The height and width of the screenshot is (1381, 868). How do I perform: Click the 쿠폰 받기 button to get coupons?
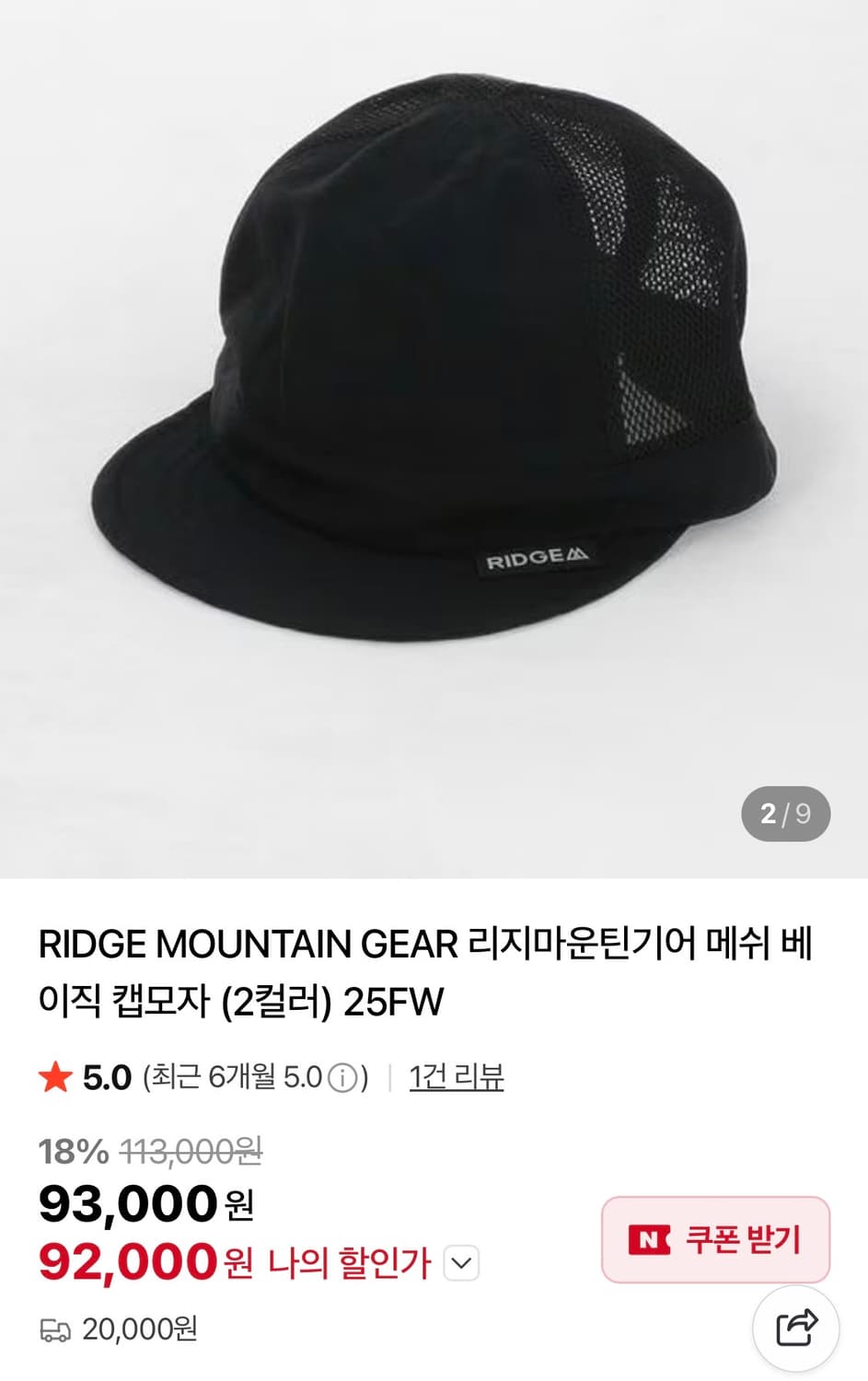pos(715,1238)
